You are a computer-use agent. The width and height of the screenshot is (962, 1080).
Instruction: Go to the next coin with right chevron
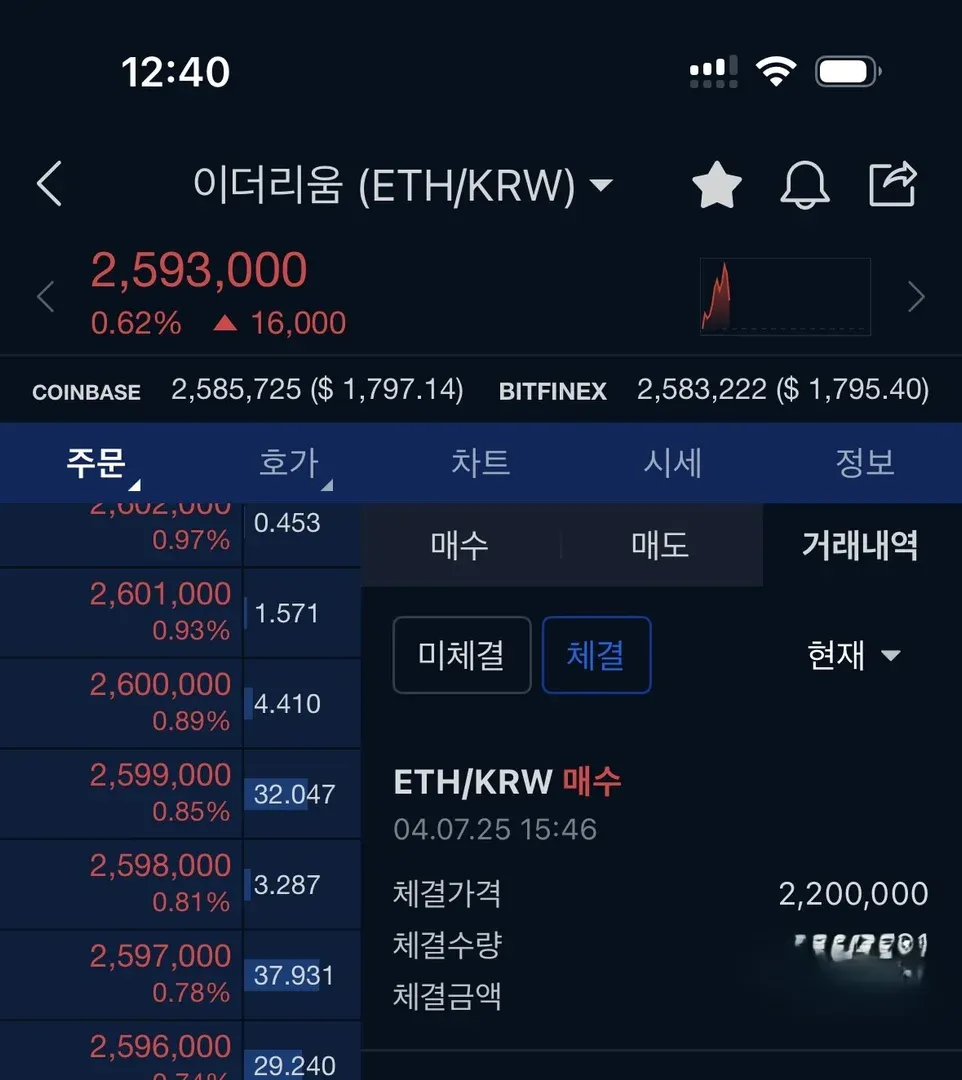916,297
